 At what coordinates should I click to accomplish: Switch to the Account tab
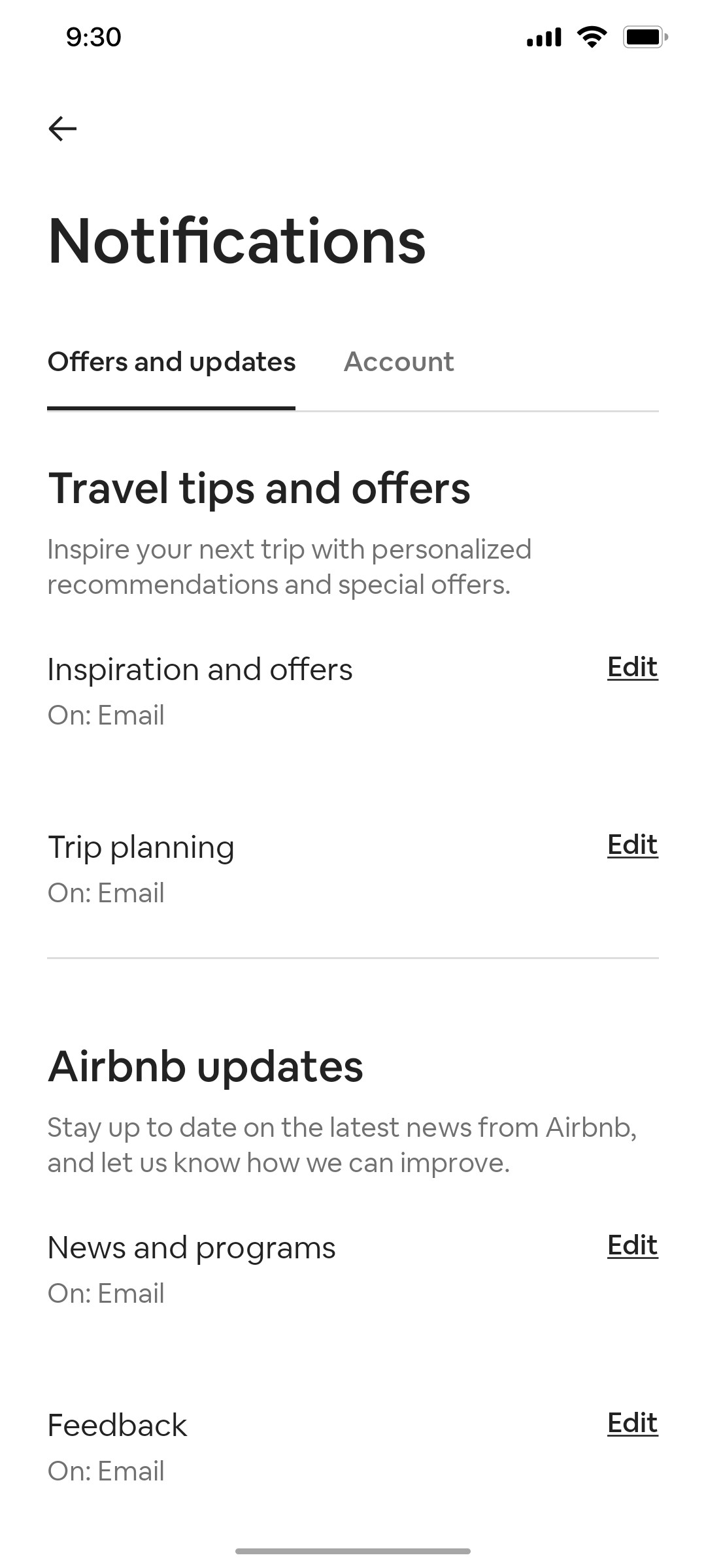pyautogui.click(x=399, y=362)
